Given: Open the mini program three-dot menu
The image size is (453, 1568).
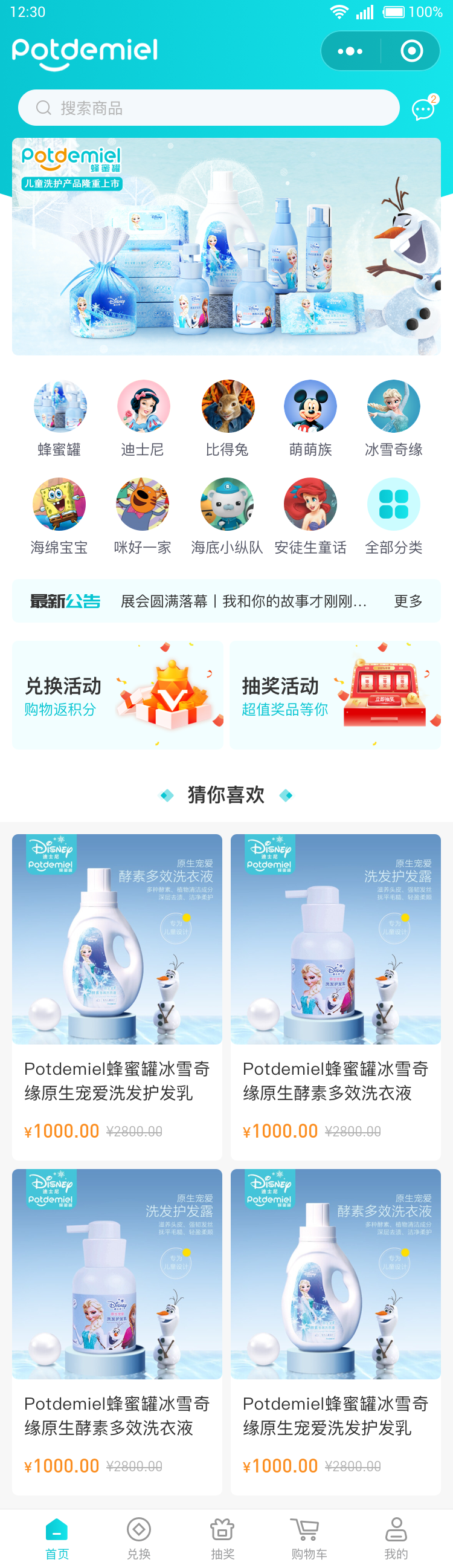Looking at the screenshot, I should 350,51.
